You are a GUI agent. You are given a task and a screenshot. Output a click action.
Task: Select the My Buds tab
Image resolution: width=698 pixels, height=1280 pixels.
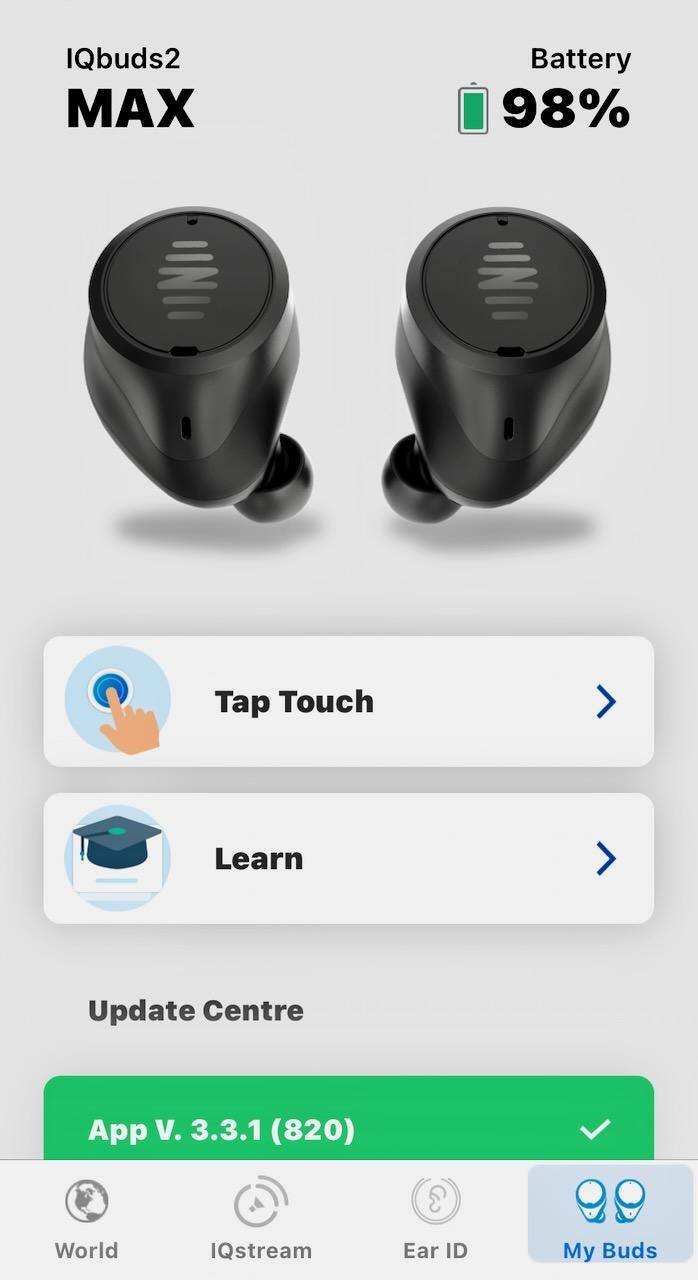pos(610,1219)
